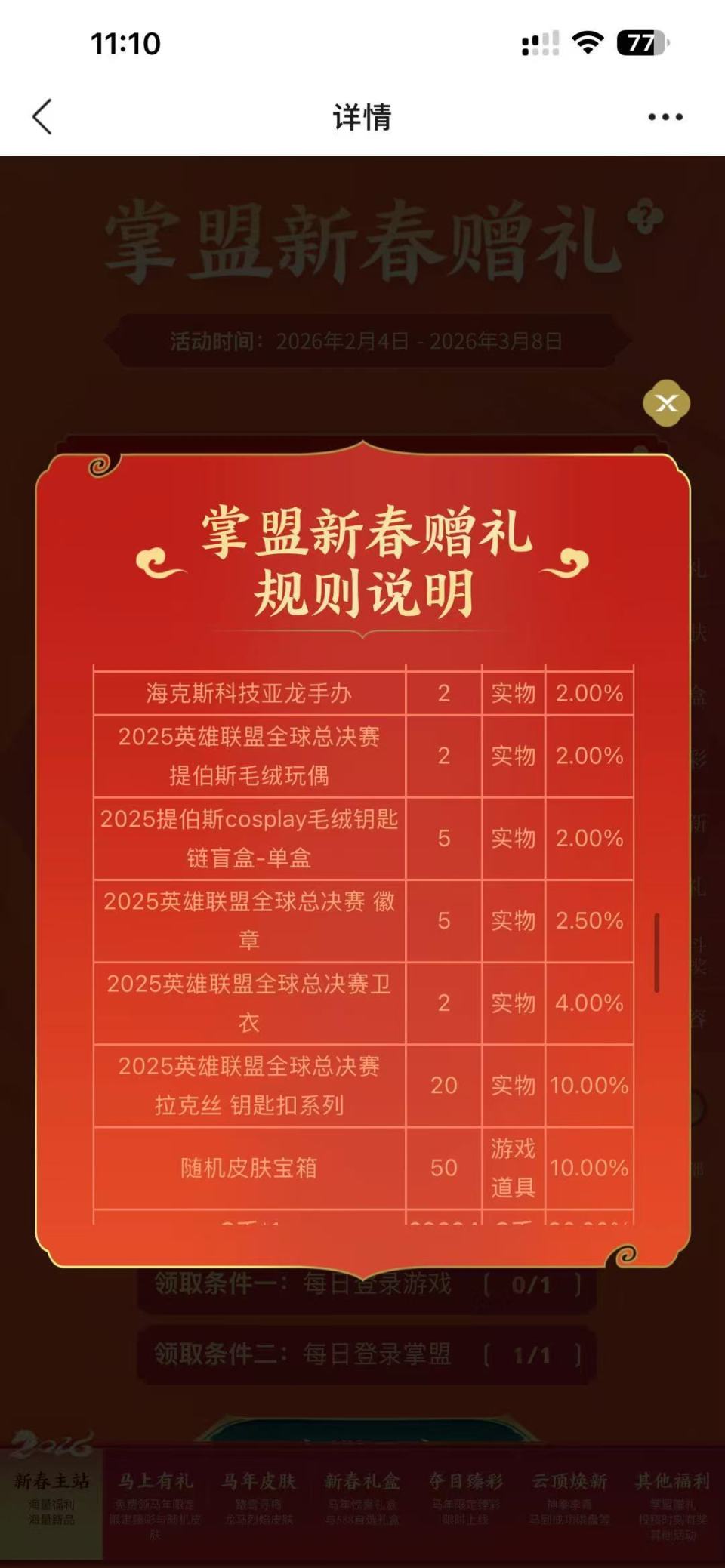
Task: Tap the 领取条件一 每日登录游戏 row
Action: coord(362,1284)
